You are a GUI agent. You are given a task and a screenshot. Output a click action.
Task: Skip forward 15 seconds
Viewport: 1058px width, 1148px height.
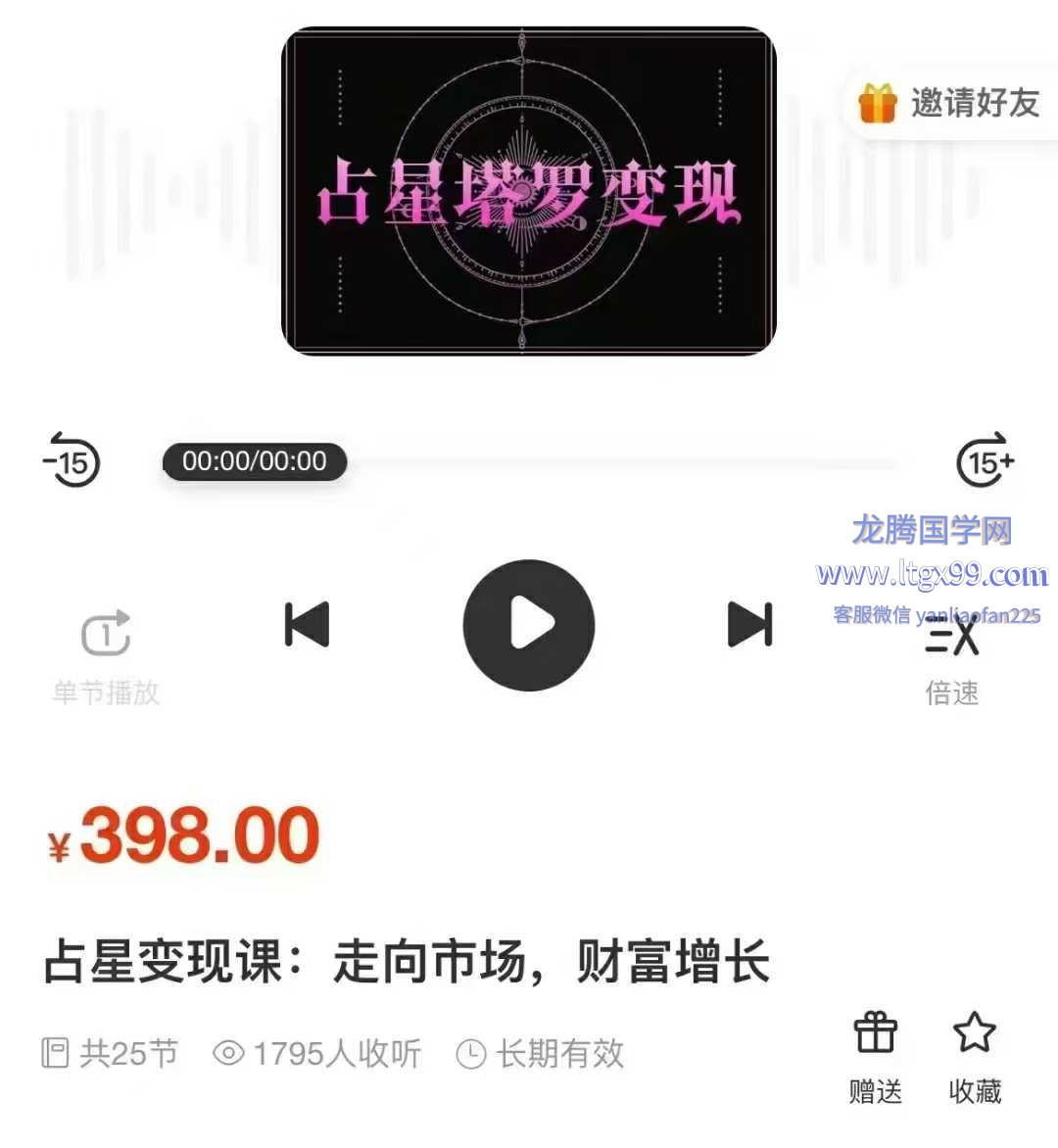pyautogui.click(x=985, y=460)
